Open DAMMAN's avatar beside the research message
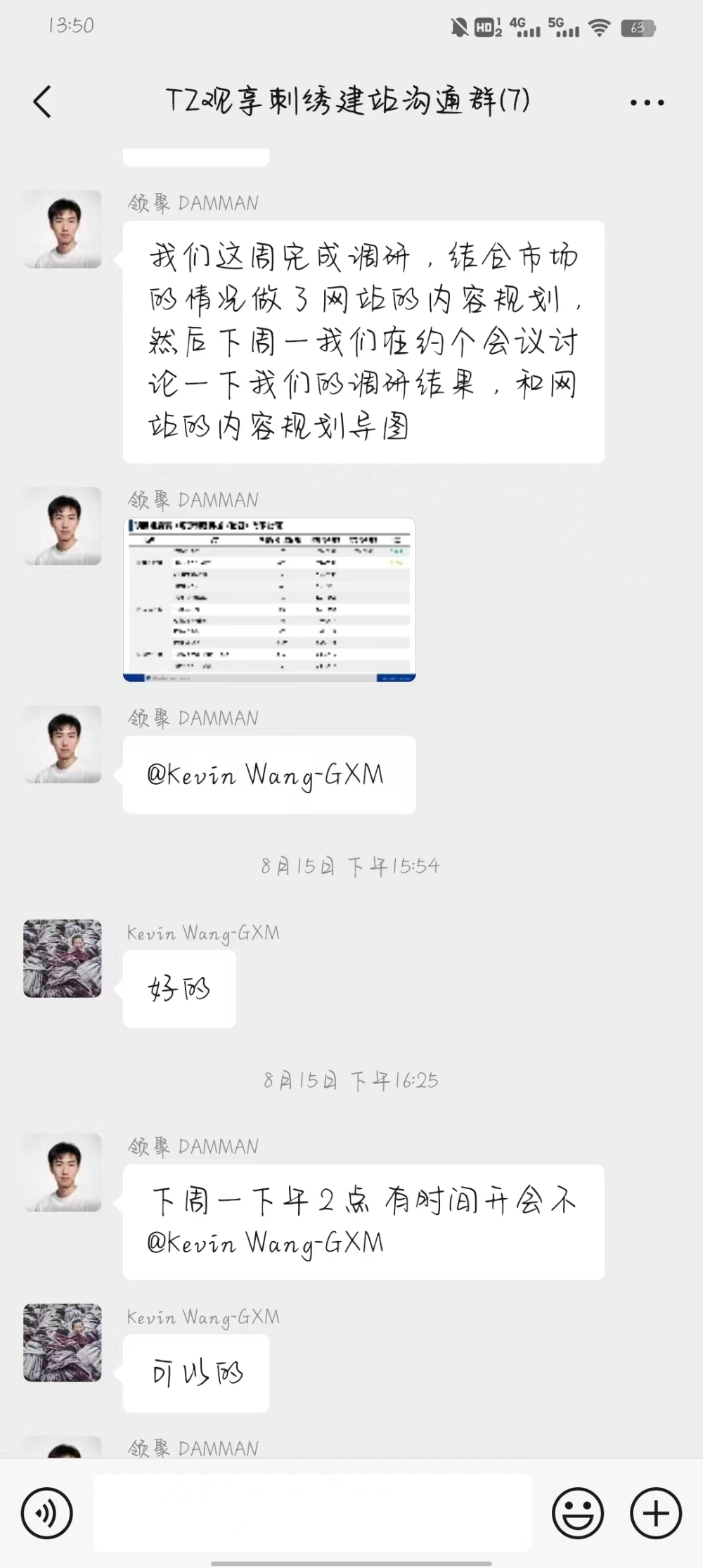The width and height of the screenshot is (703, 1568). click(x=63, y=229)
